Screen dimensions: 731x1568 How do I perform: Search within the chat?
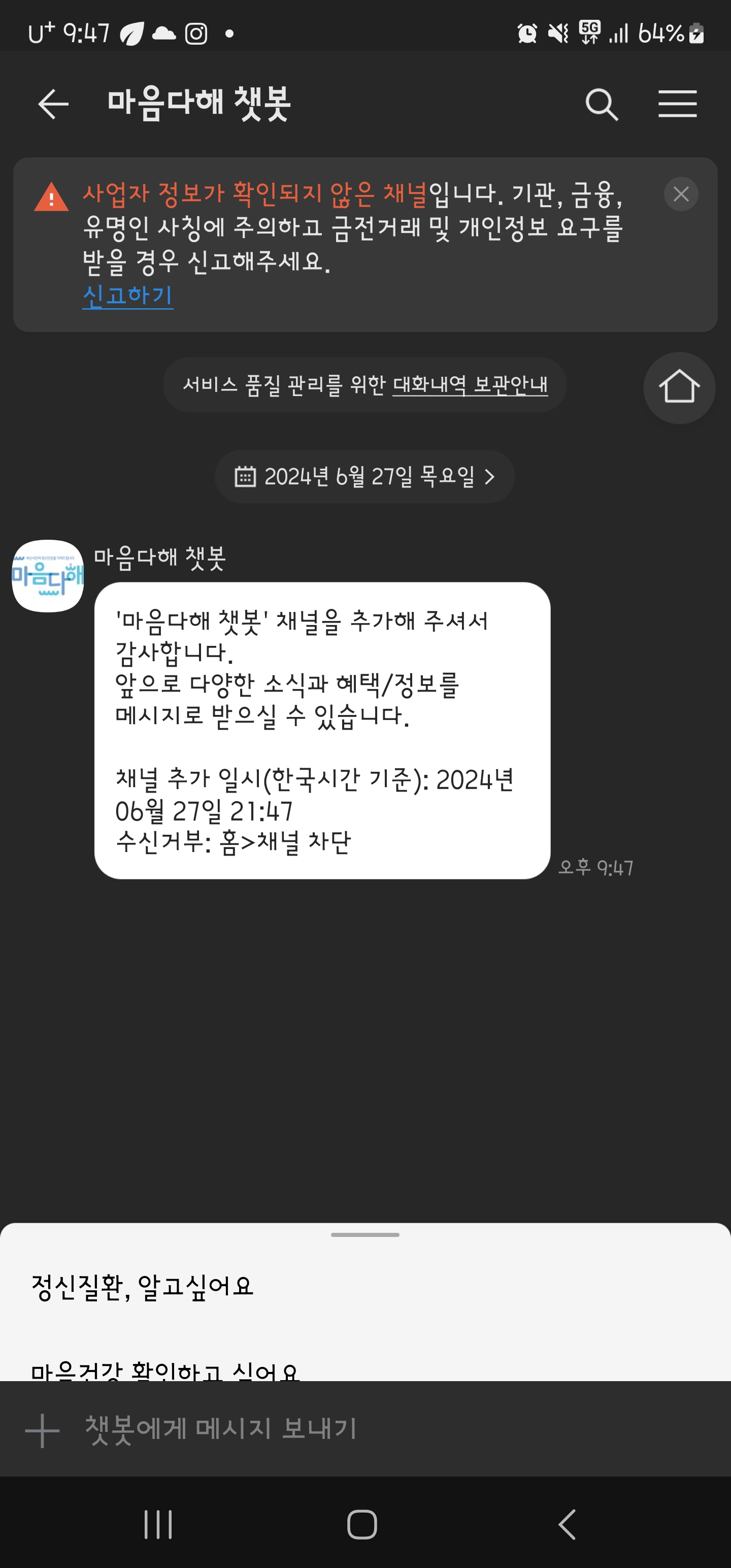(602, 104)
